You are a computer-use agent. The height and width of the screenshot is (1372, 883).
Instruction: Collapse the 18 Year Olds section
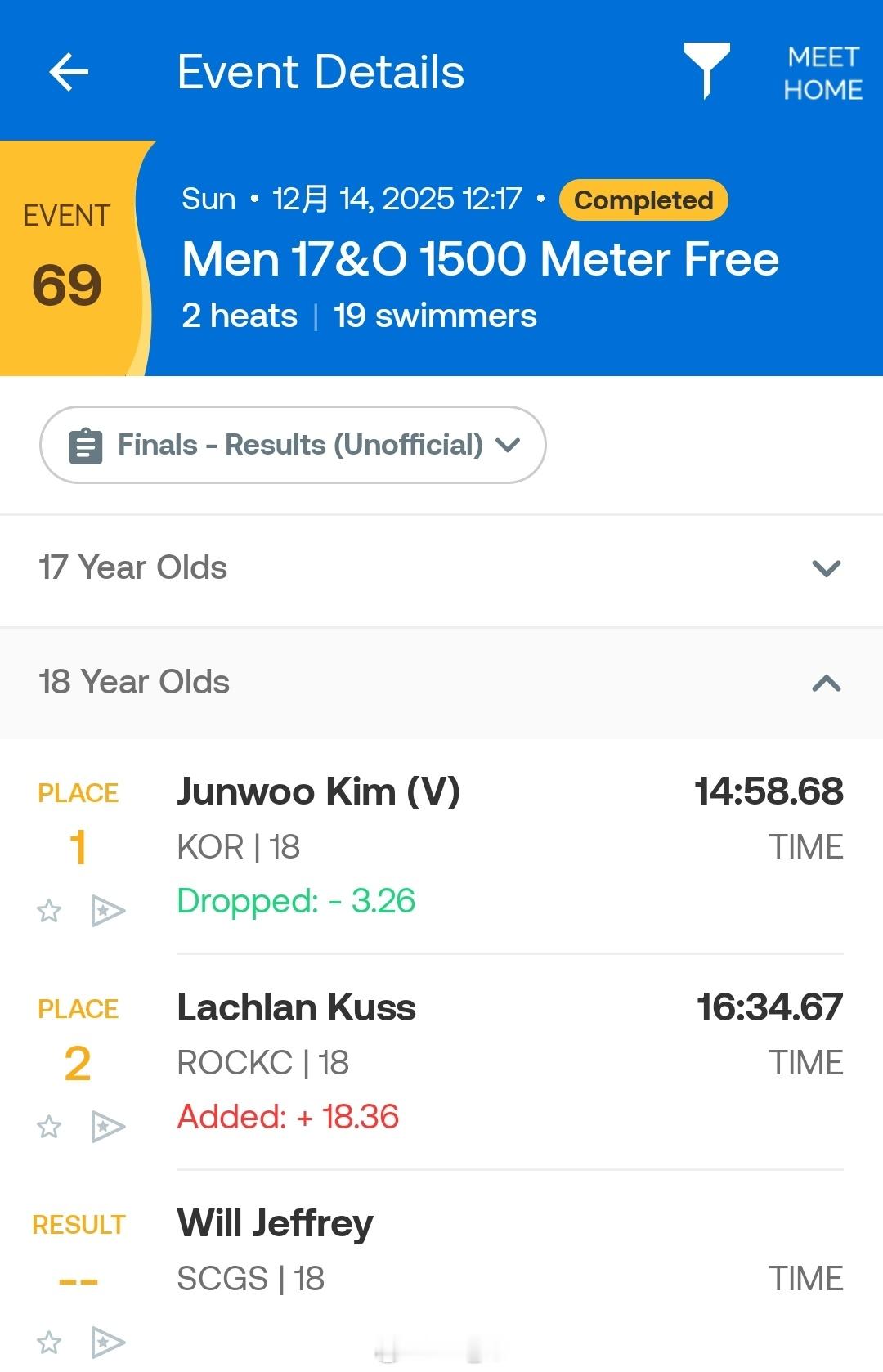pos(827,684)
